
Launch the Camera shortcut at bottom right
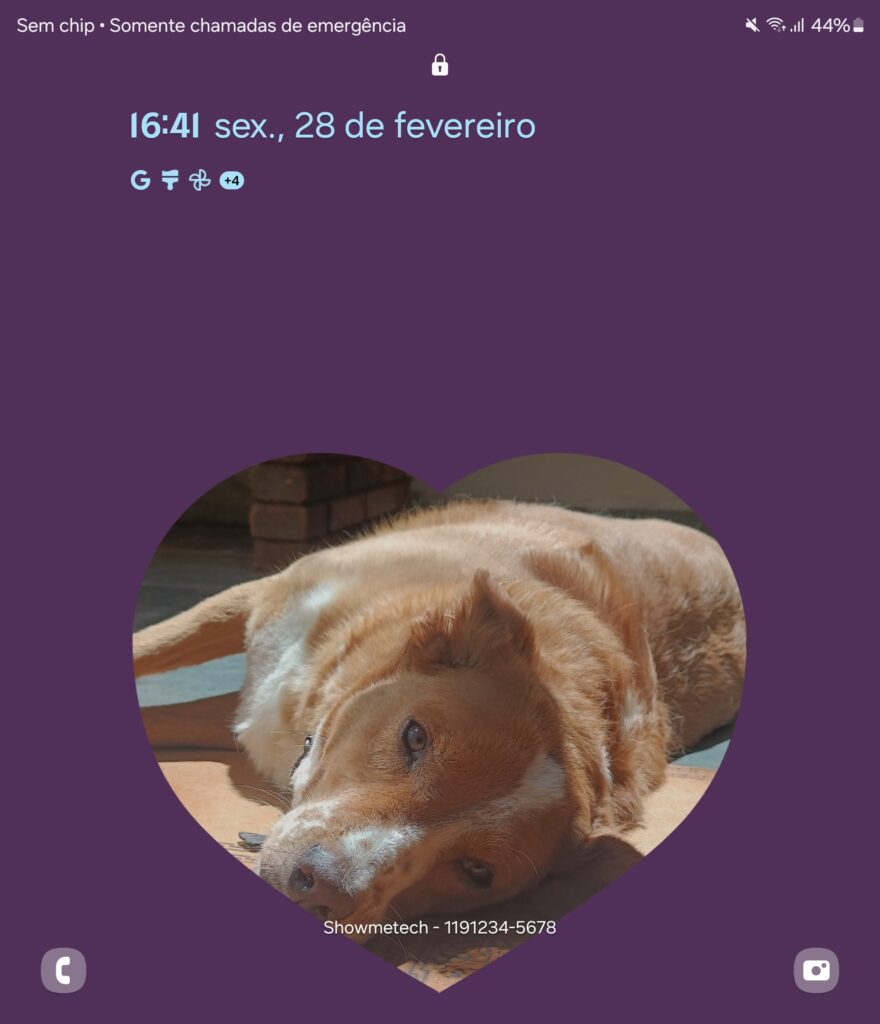click(815, 969)
